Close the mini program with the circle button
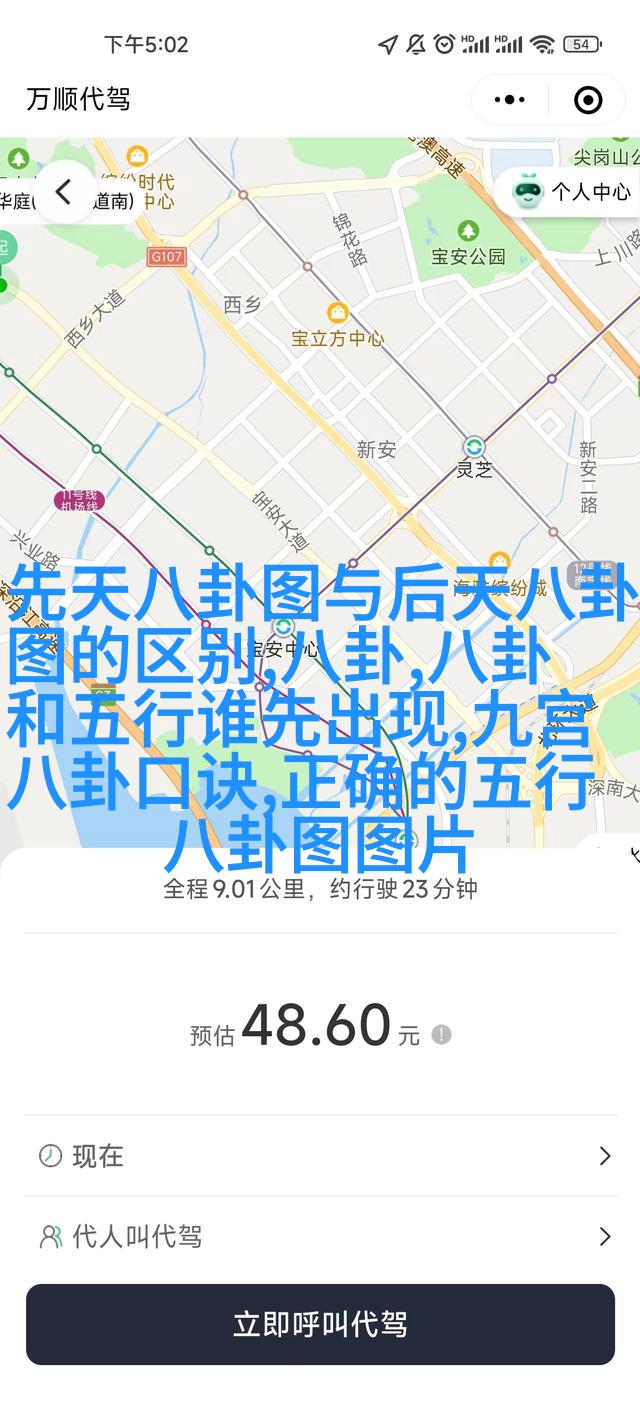 pos(588,99)
